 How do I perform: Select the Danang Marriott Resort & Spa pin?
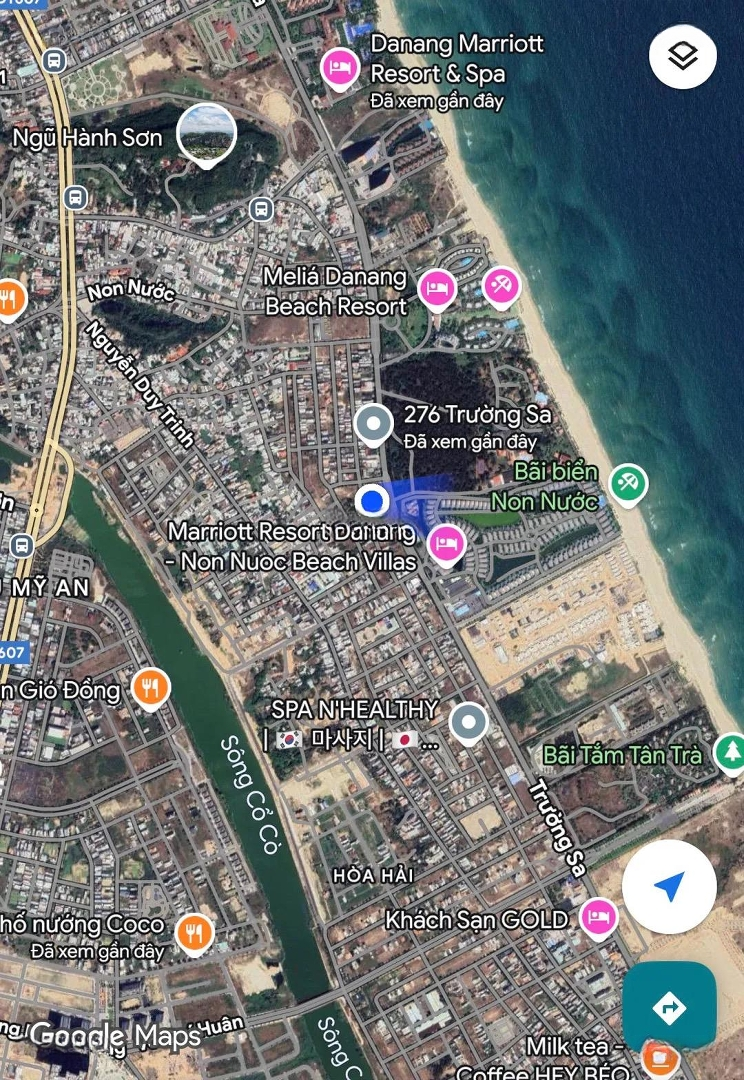tap(341, 68)
